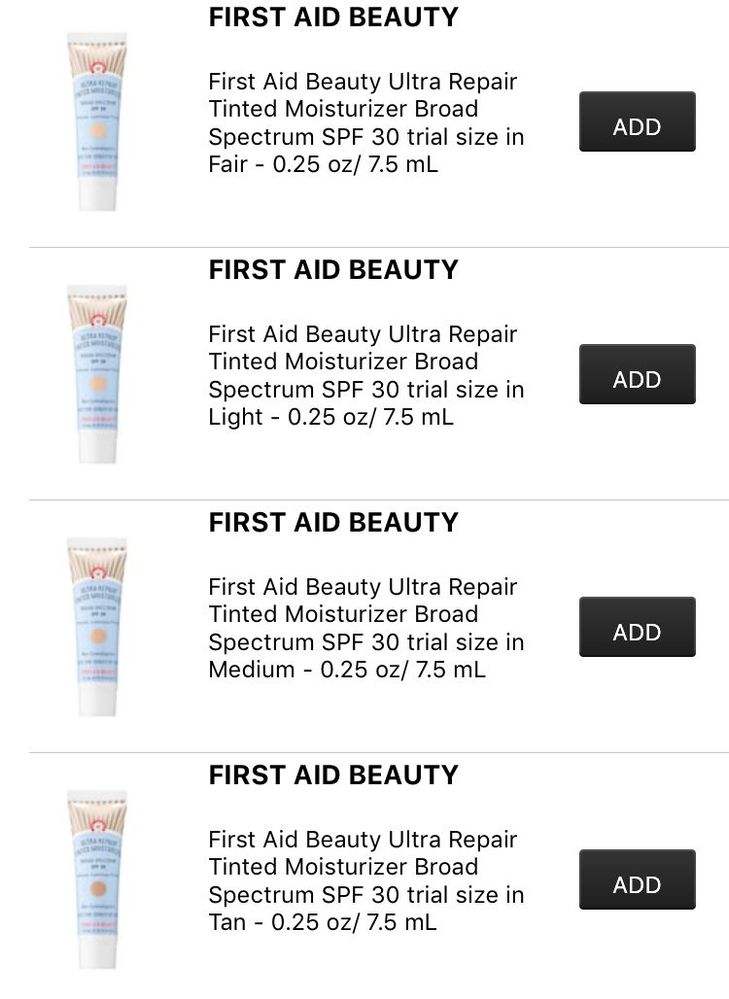Open the Medium shade product picture
This screenshot has height=999, width=729.
[97, 627]
